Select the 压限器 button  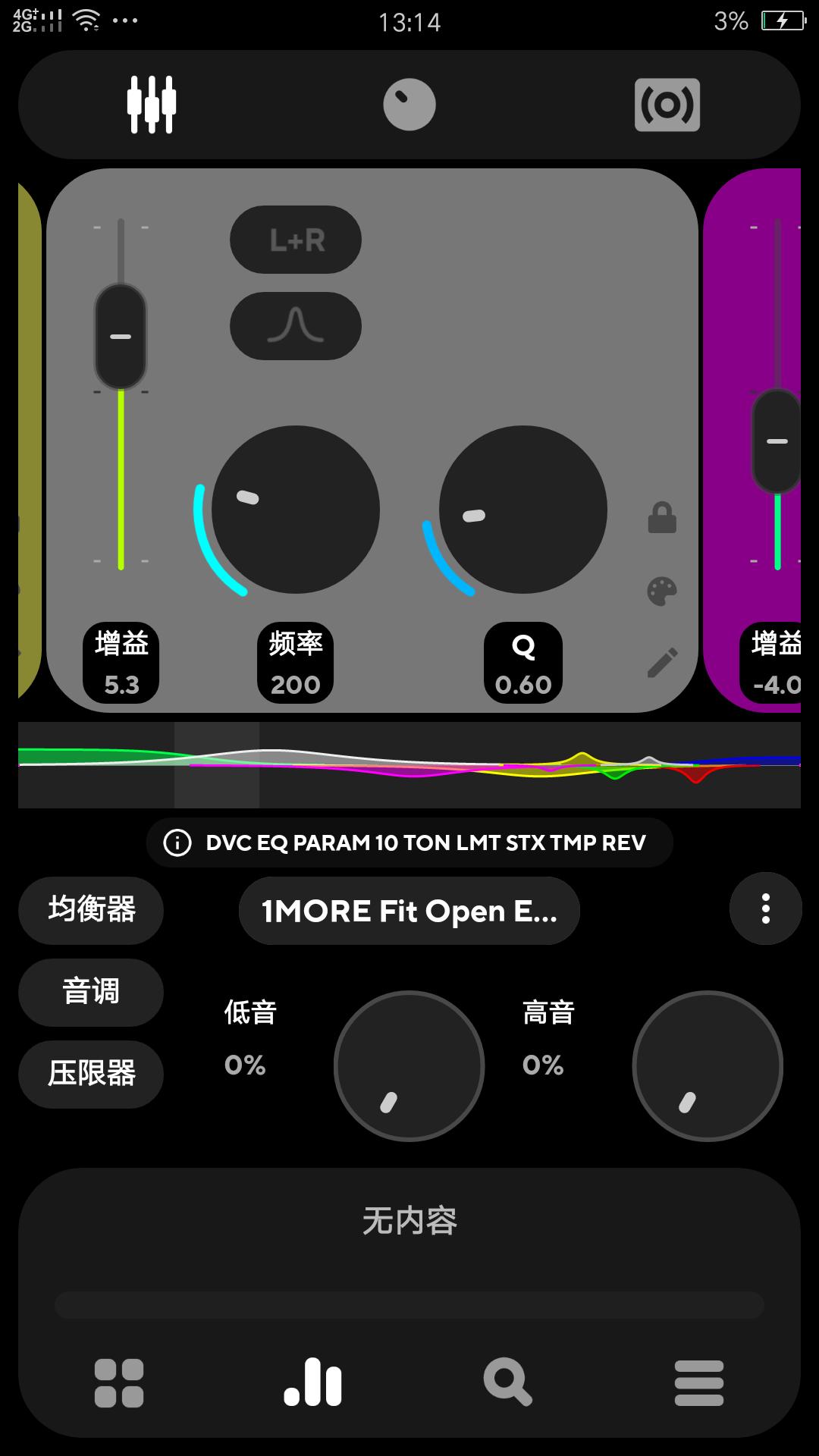pyautogui.click(x=91, y=1074)
